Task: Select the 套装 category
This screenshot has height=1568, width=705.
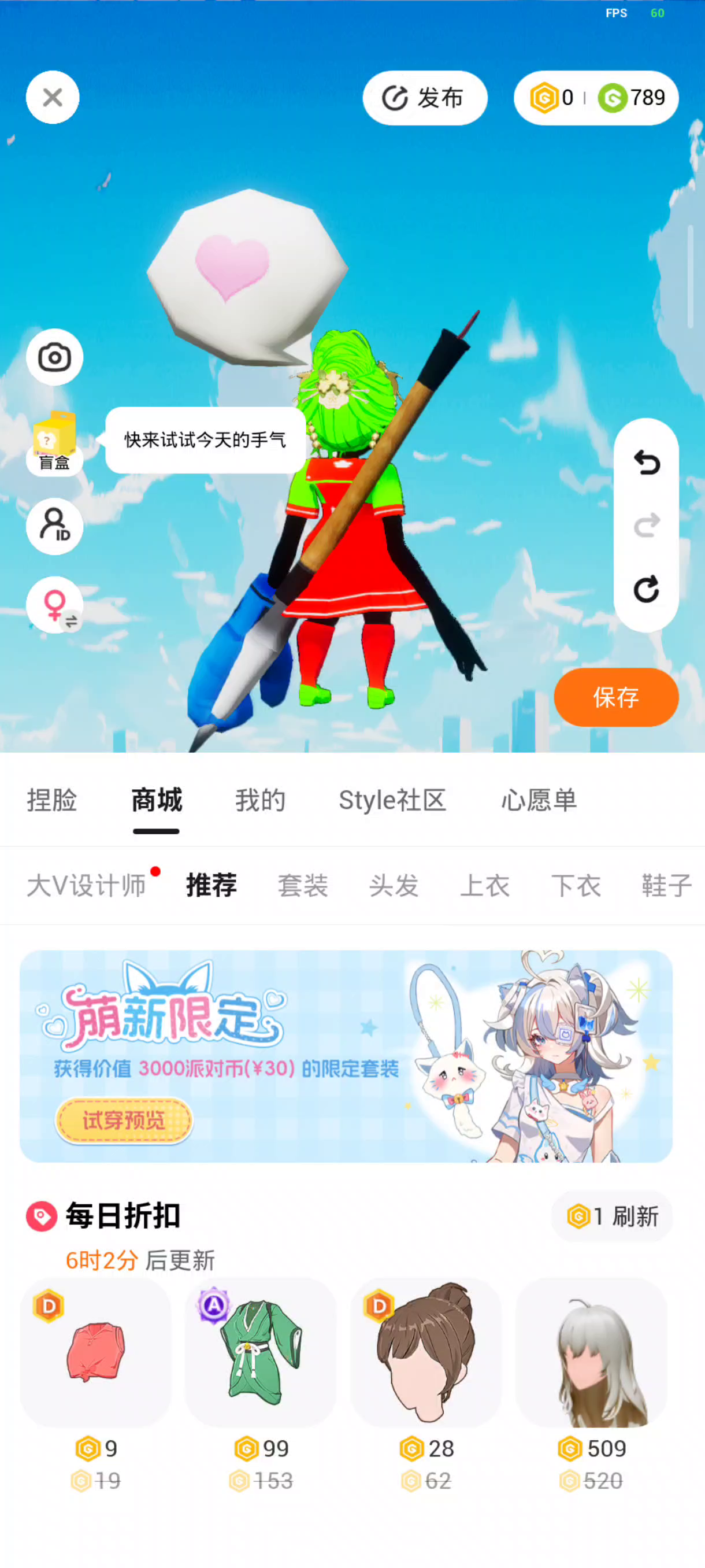Action: coord(302,886)
